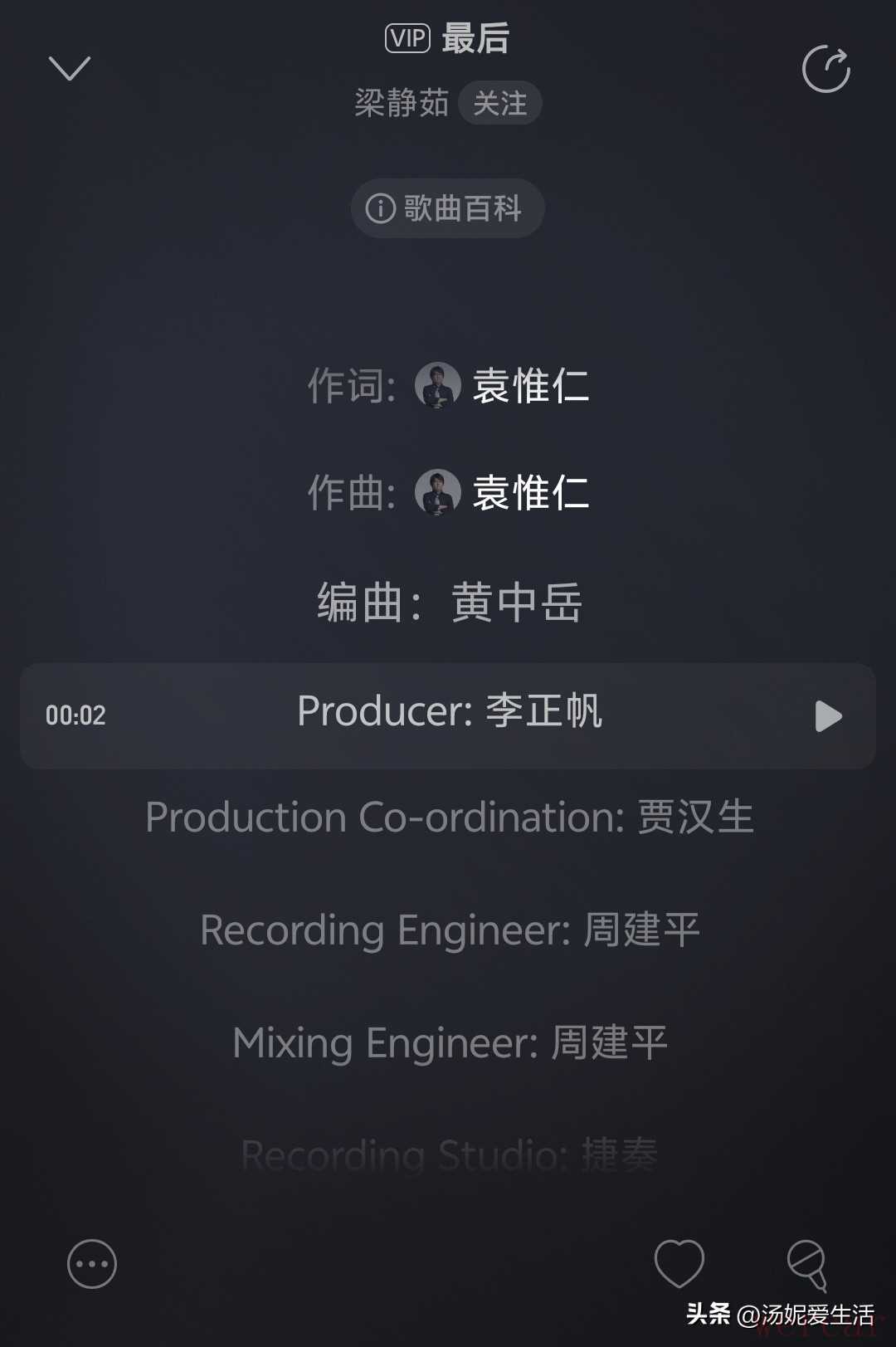Screen dimensions: 896x1347
Task: Open the more options menu
Action: [92, 1264]
